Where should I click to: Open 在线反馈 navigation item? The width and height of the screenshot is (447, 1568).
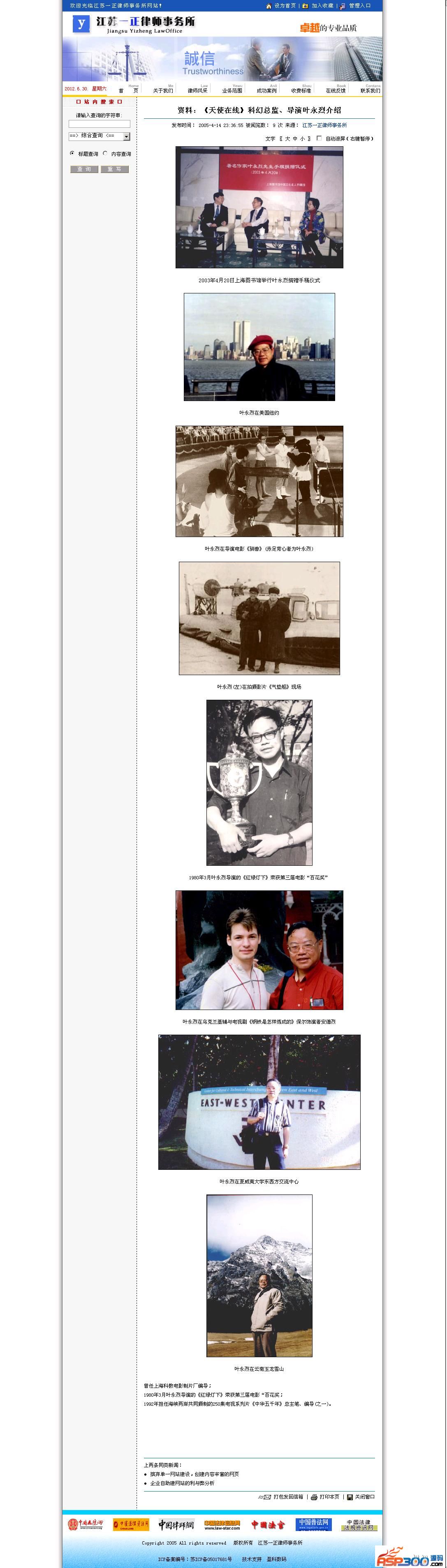click(x=336, y=91)
